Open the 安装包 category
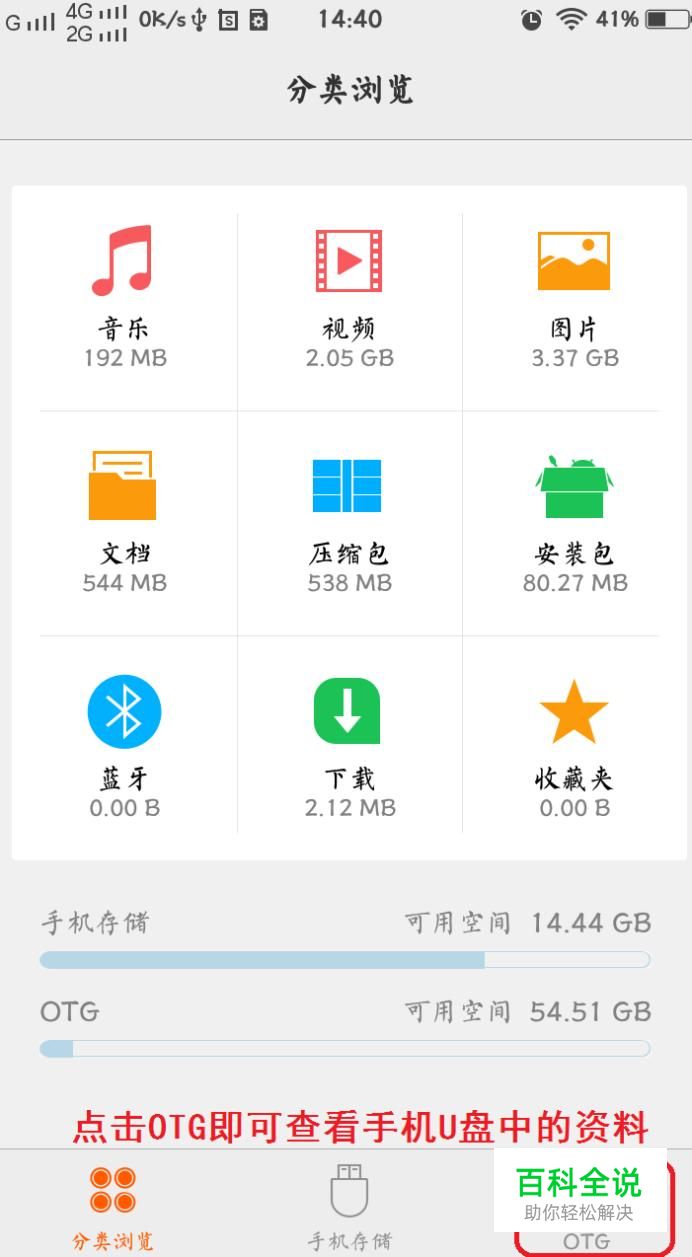Image resolution: width=692 pixels, height=1257 pixels. [x=574, y=523]
